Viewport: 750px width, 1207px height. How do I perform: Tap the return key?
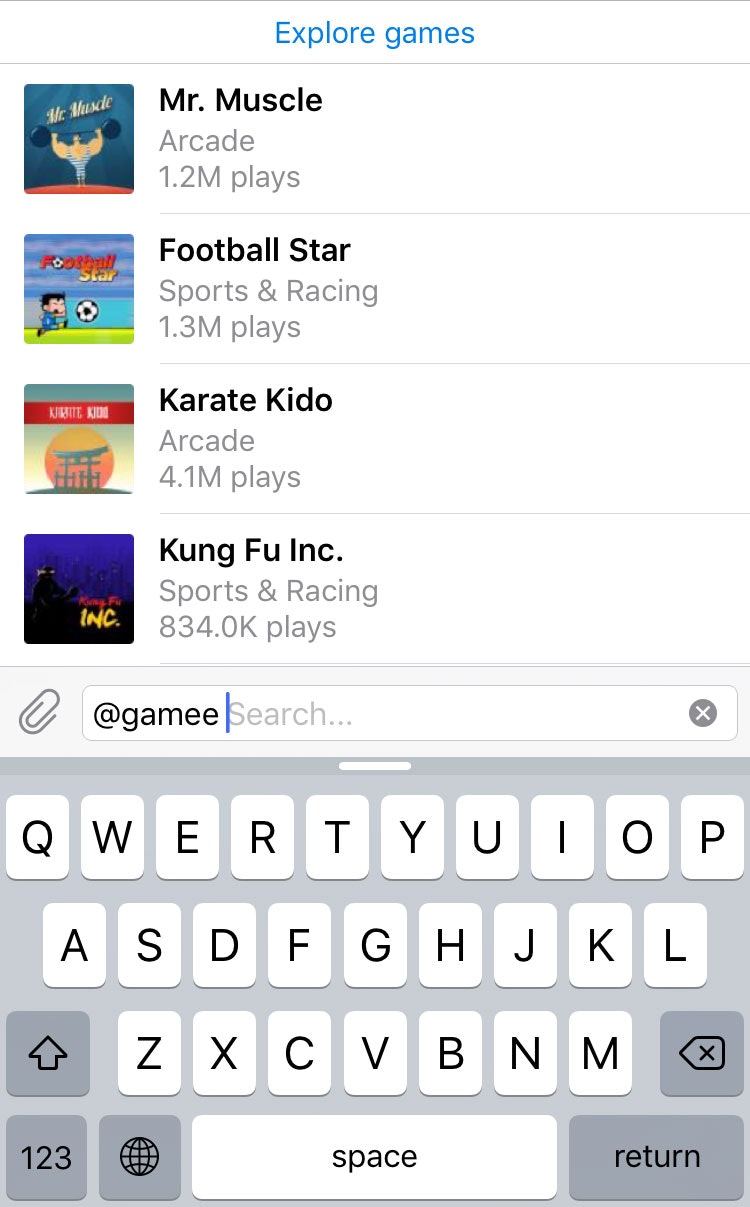point(656,1157)
